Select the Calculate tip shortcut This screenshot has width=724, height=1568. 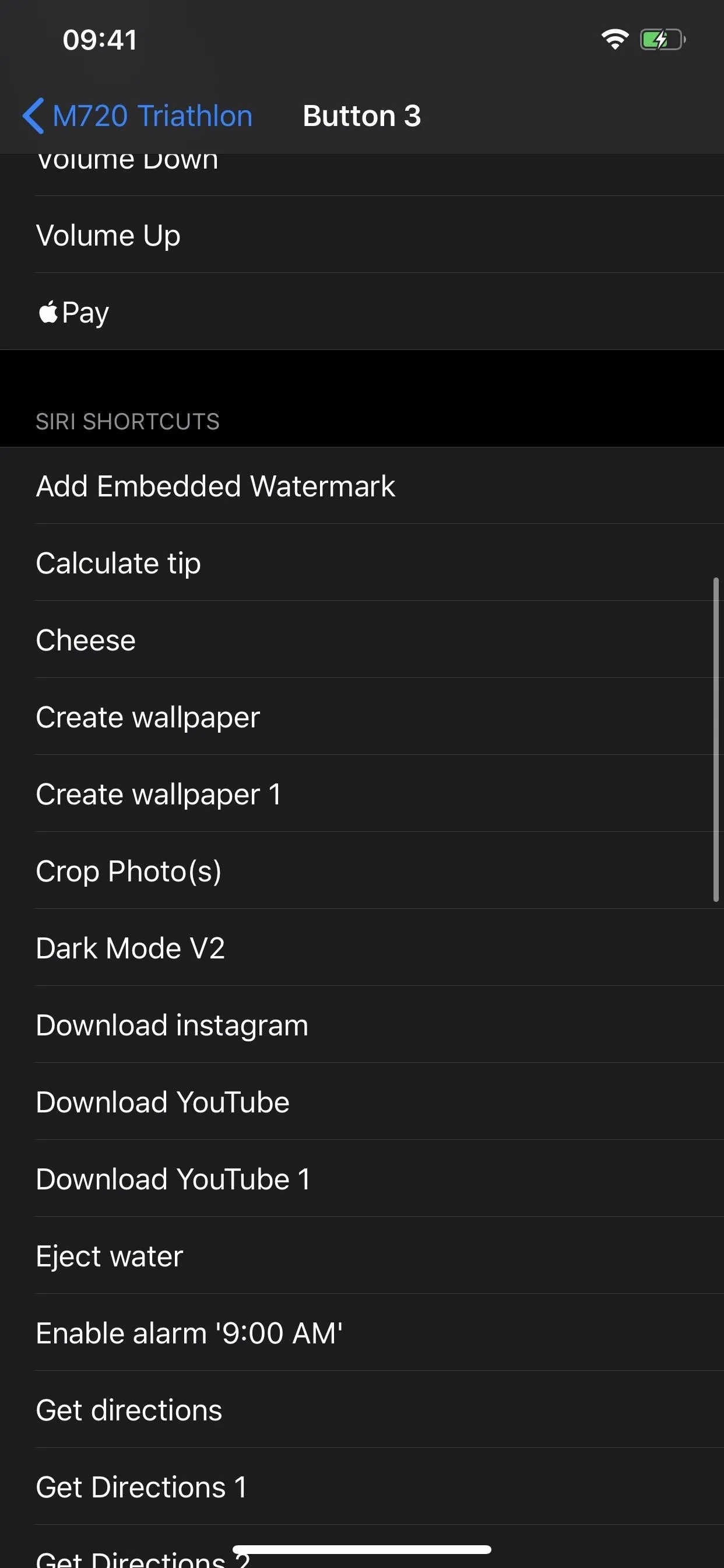click(x=362, y=562)
